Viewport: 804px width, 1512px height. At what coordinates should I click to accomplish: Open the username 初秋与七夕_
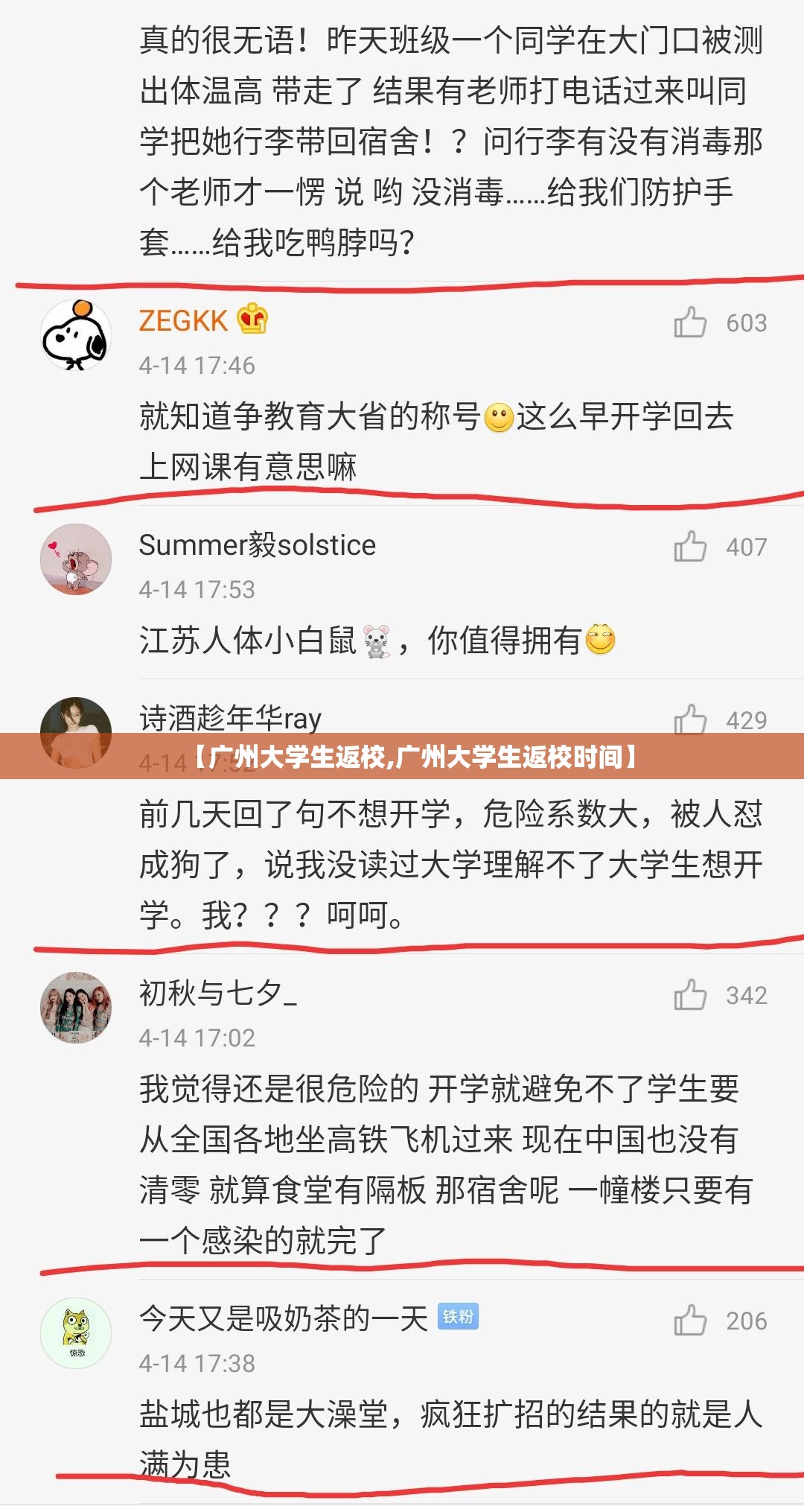pyautogui.click(x=217, y=994)
